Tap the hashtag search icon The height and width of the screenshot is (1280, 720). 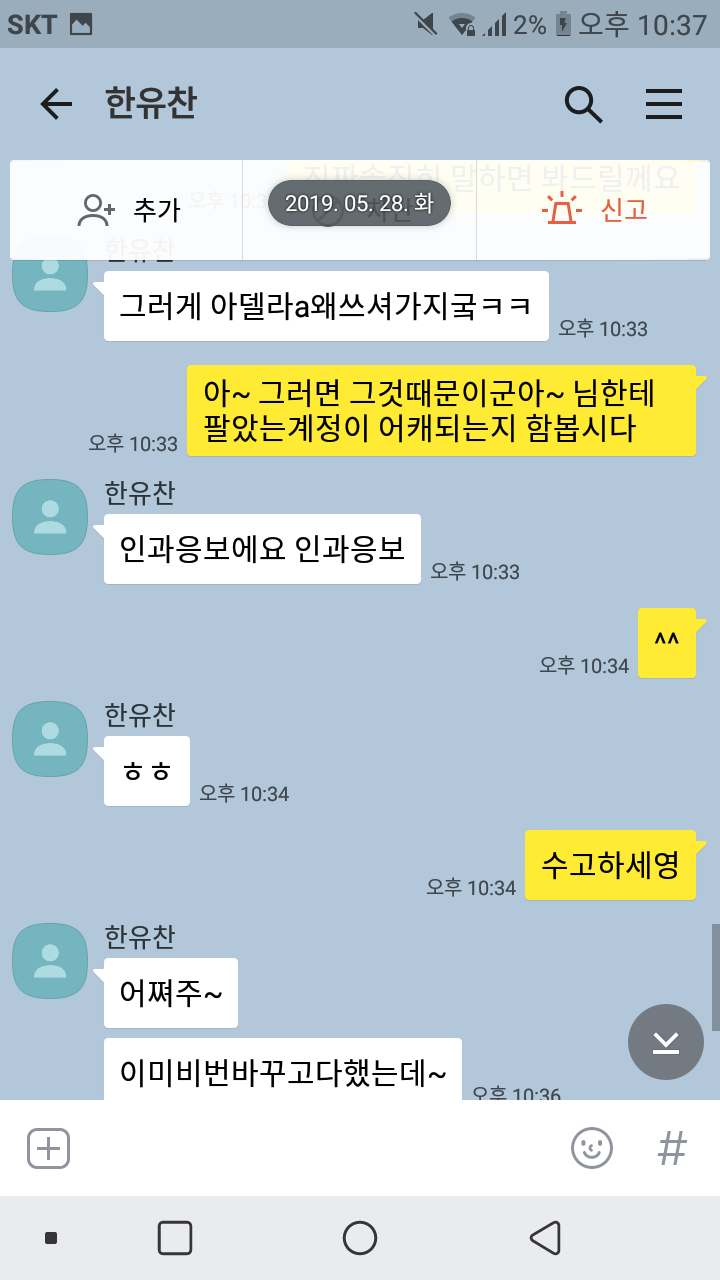[x=672, y=1148]
